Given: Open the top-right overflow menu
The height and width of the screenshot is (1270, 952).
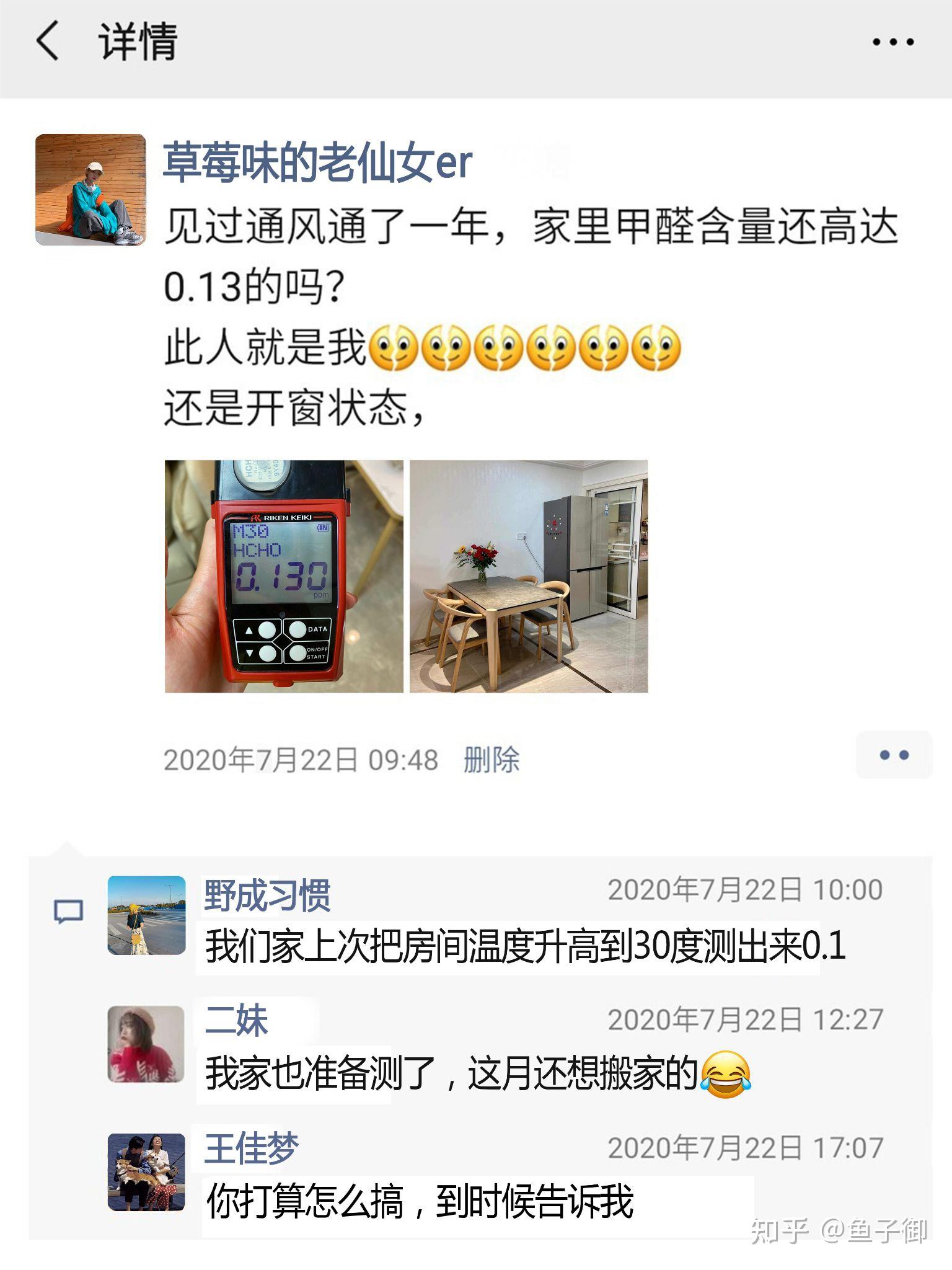Looking at the screenshot, I should 892,42.
